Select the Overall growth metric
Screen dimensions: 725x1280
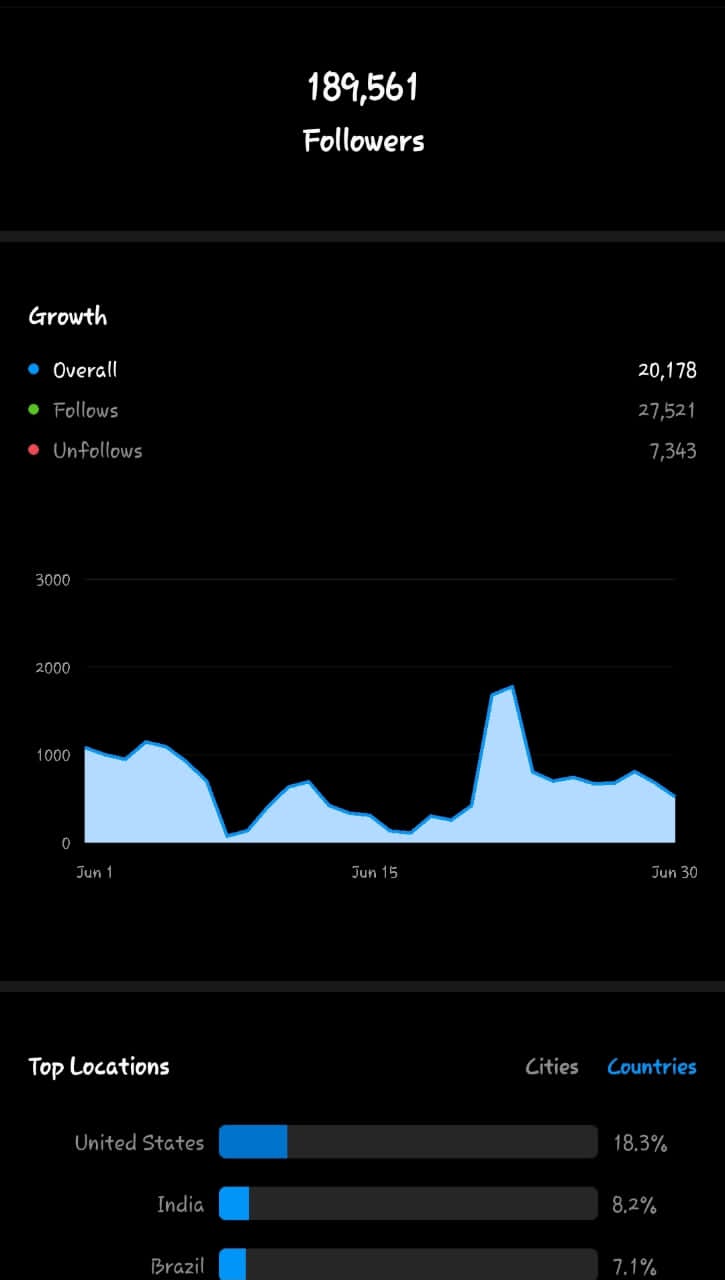(85, 370)
